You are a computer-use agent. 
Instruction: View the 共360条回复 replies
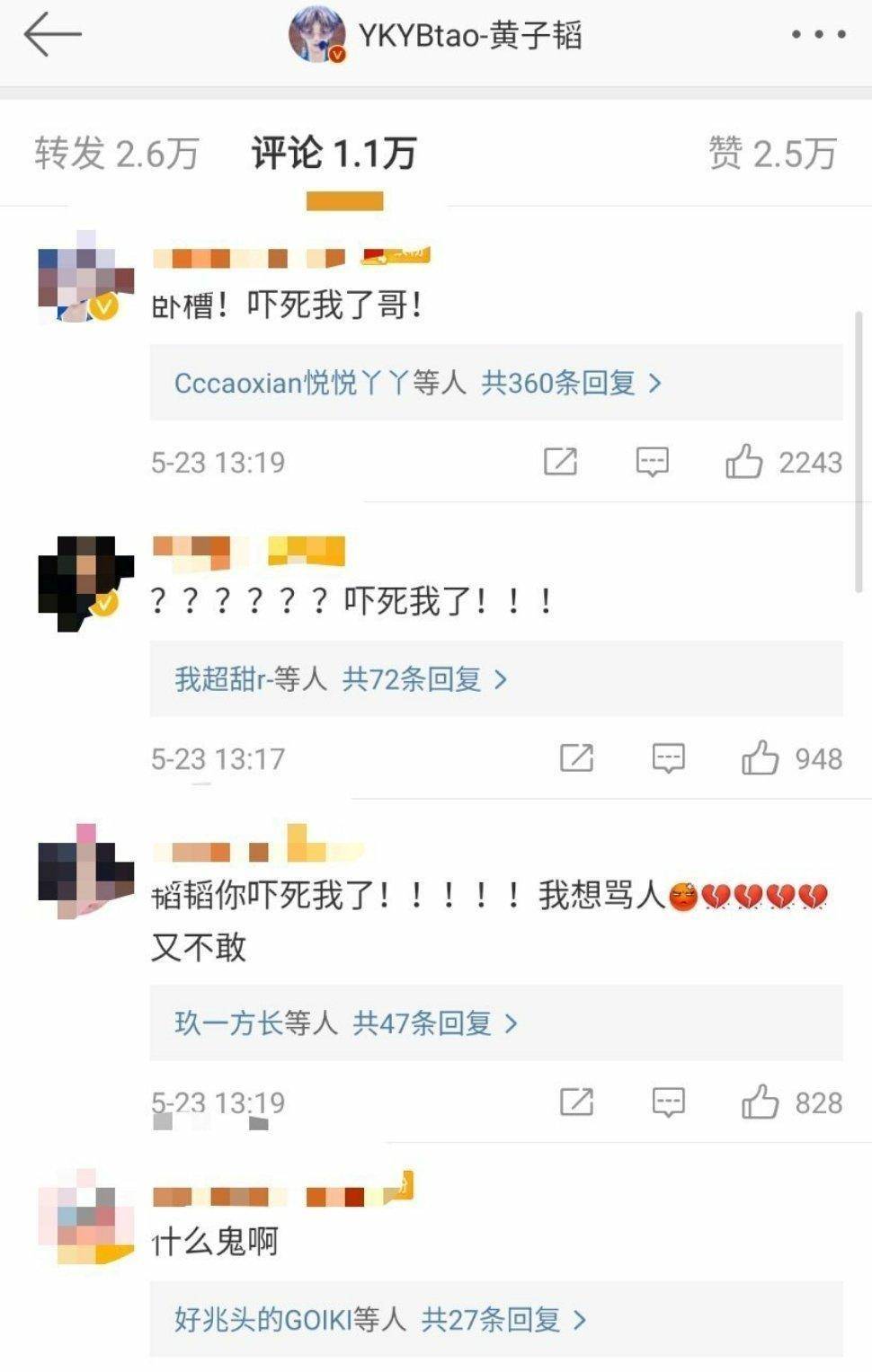tap(570, 384)
